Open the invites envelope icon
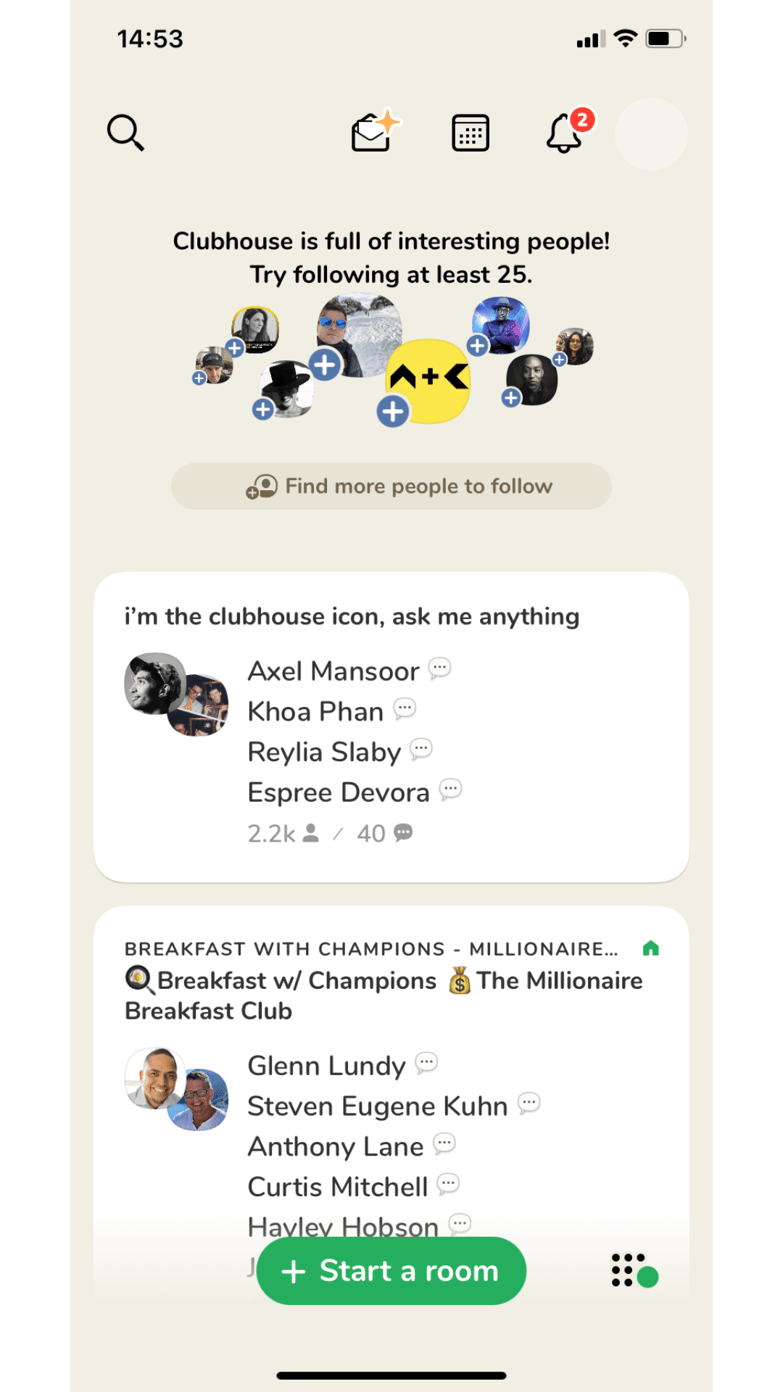This screenshot has height=1392, width=783. 373,133
